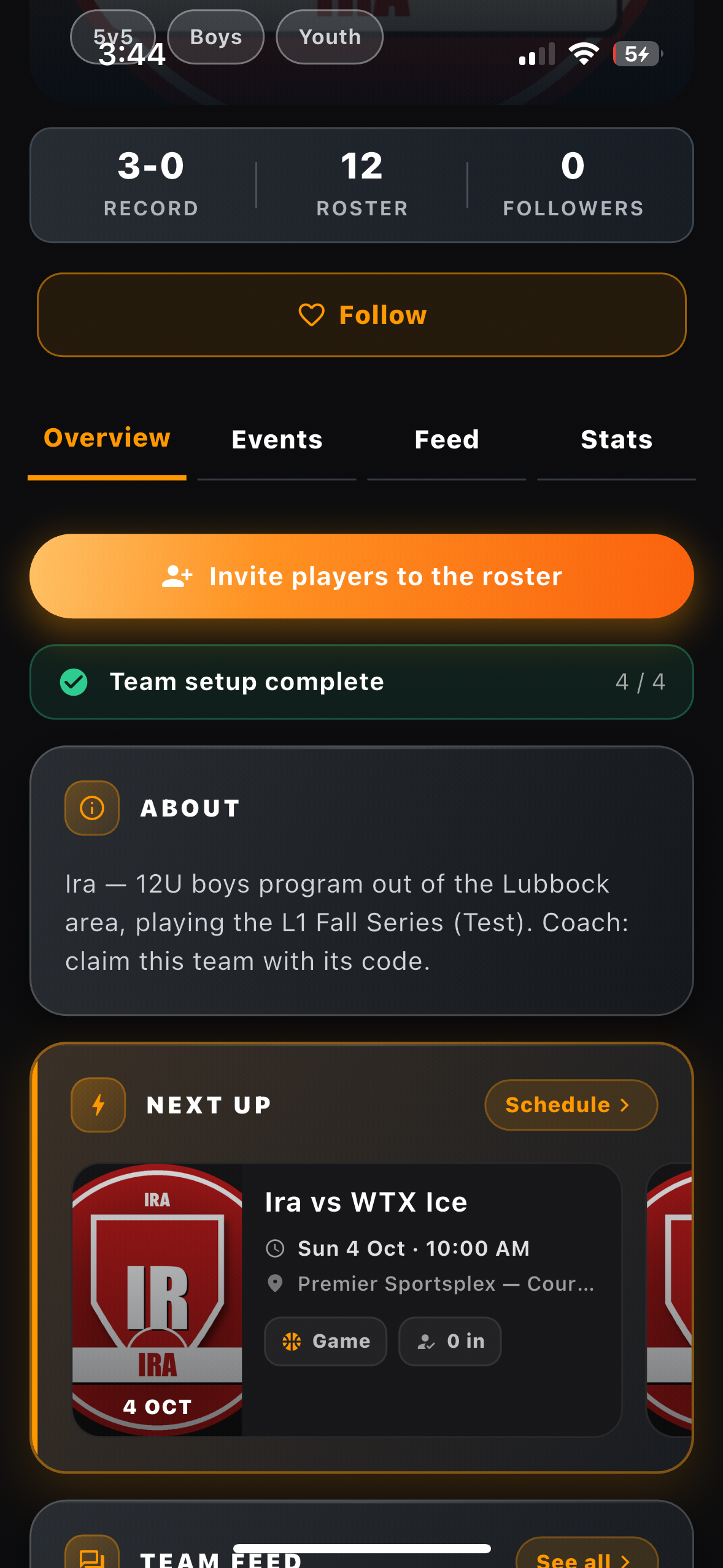Select the Overview tab
The height and width of the screenshot is (1568, 723).
pos(107,439)
